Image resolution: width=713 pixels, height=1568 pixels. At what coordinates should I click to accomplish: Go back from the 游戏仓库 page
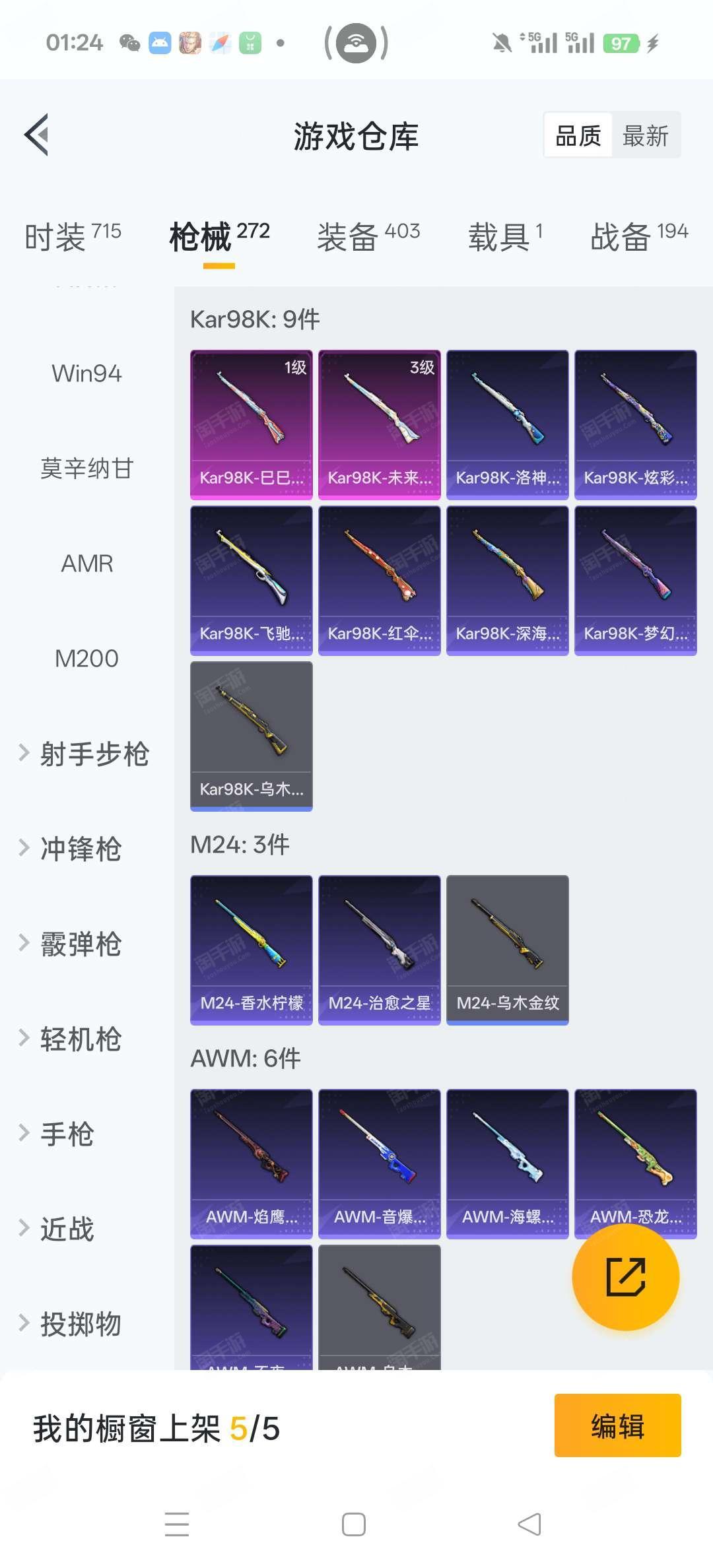pyautogui.click(x=37, y=135)
